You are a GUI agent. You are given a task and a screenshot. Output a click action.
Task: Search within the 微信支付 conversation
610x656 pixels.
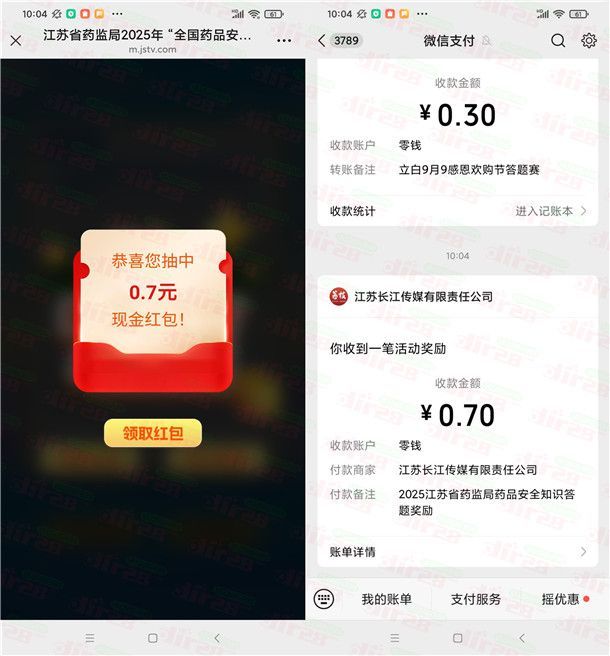[x=558, y=41]
